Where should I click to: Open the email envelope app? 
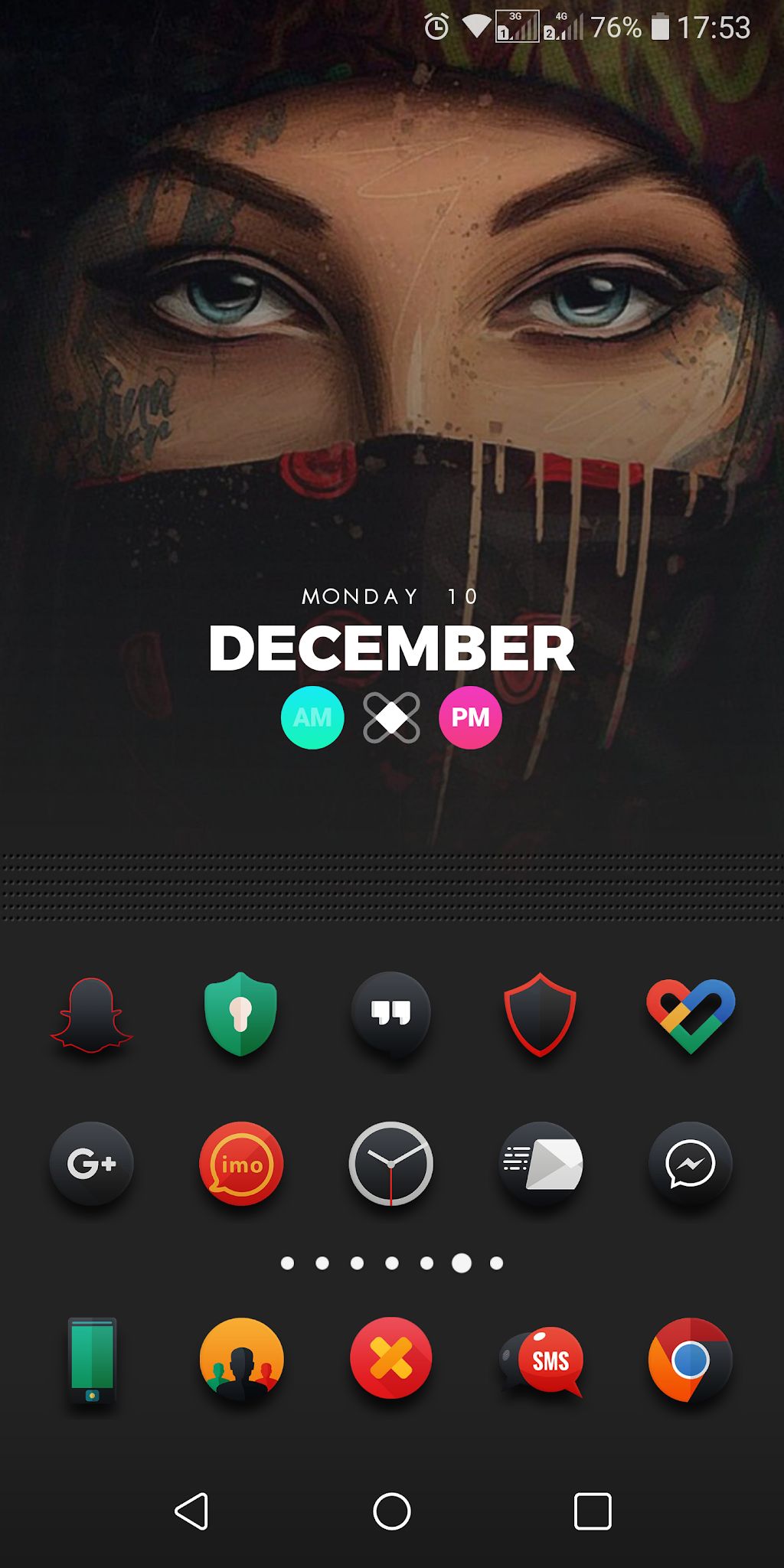(x=541, y=1164)
